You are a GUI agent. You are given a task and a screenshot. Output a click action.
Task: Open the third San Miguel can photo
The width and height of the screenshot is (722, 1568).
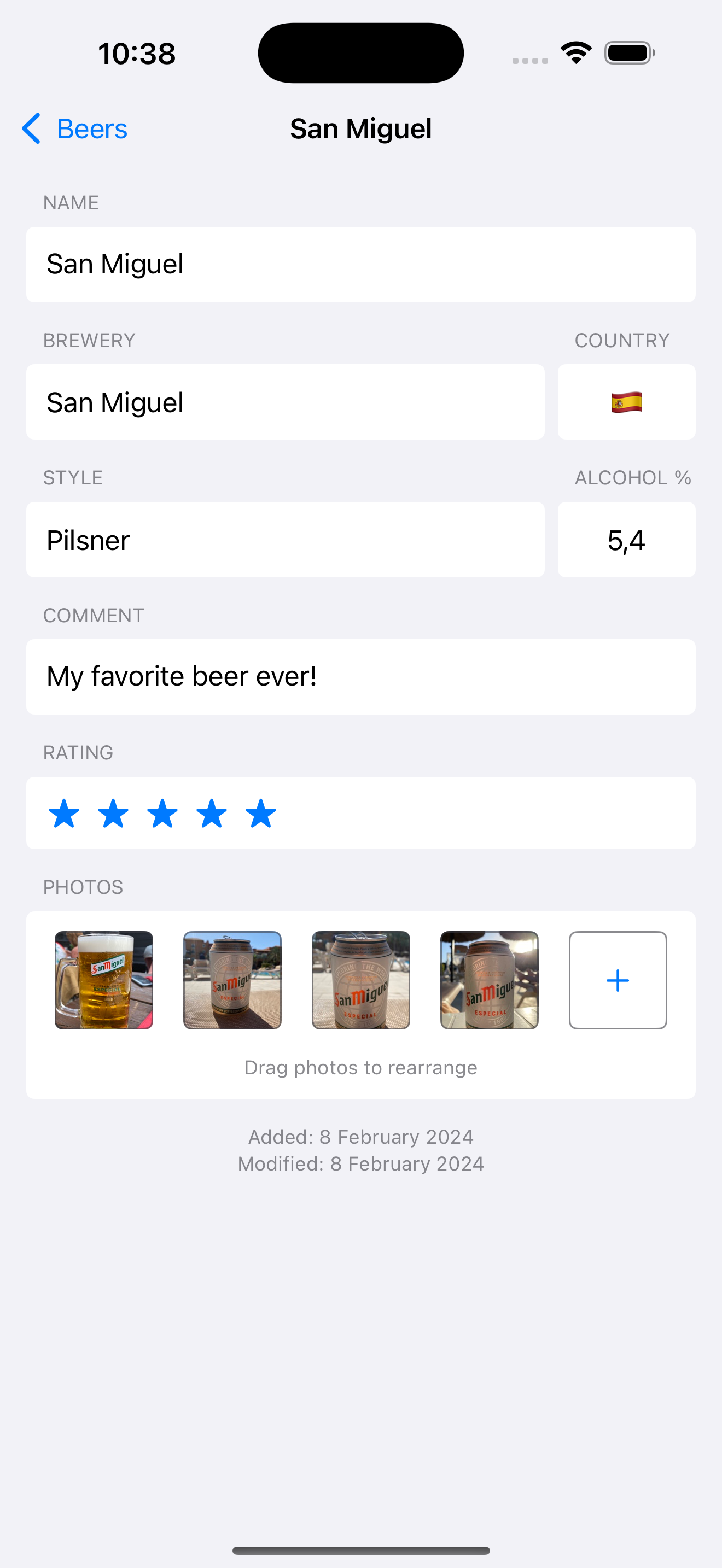pyautogui.click(x=361, y=980)
